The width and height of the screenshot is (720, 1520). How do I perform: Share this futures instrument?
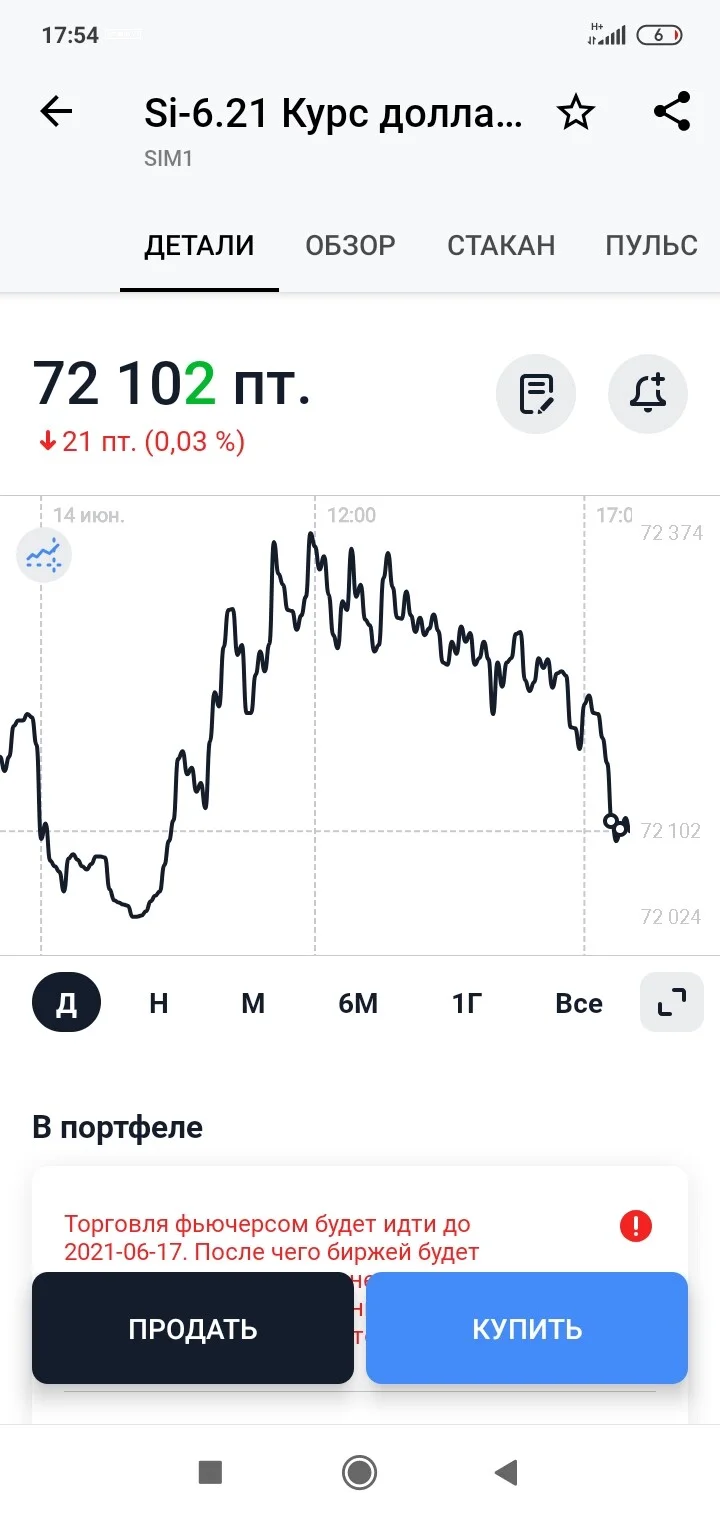[x=672, y=112]
